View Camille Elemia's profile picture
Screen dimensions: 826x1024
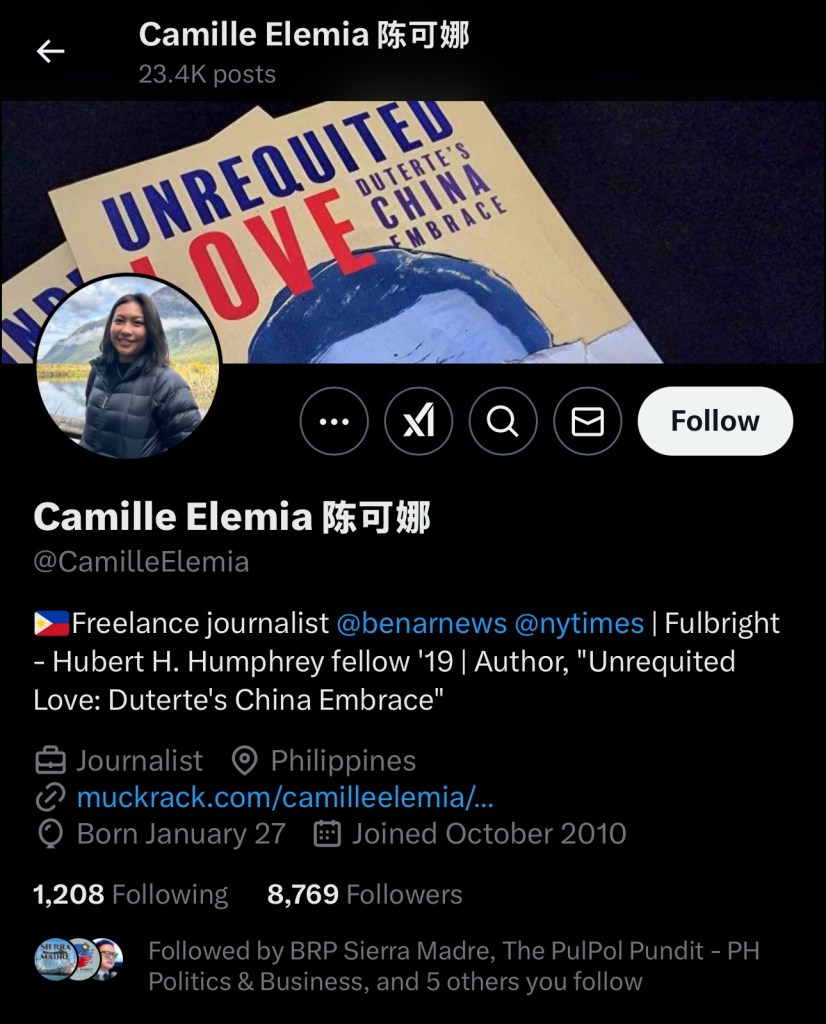pyautogui.click(x=128, y=367)
